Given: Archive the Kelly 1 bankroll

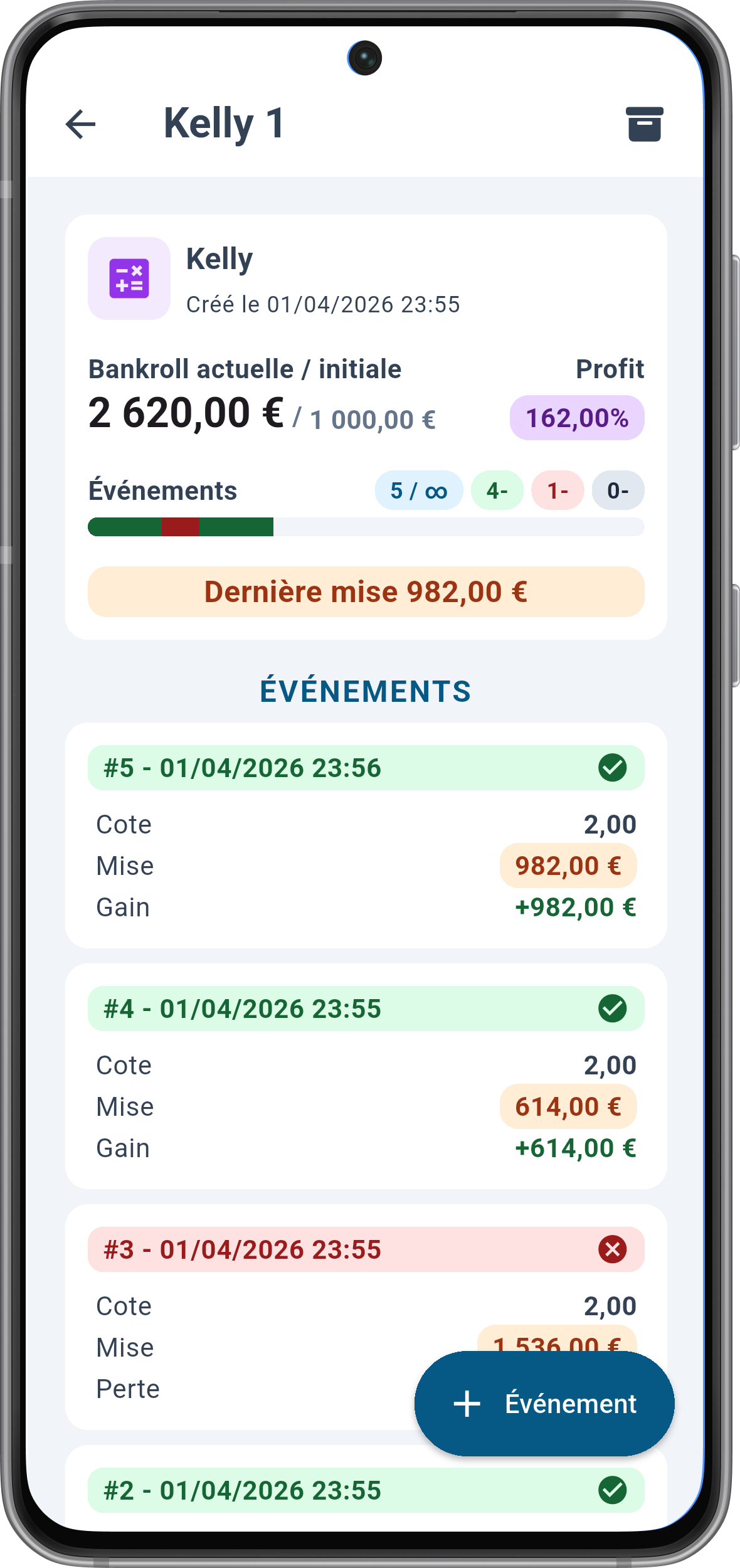Looking at the screenshot, I should pos(644,124).
